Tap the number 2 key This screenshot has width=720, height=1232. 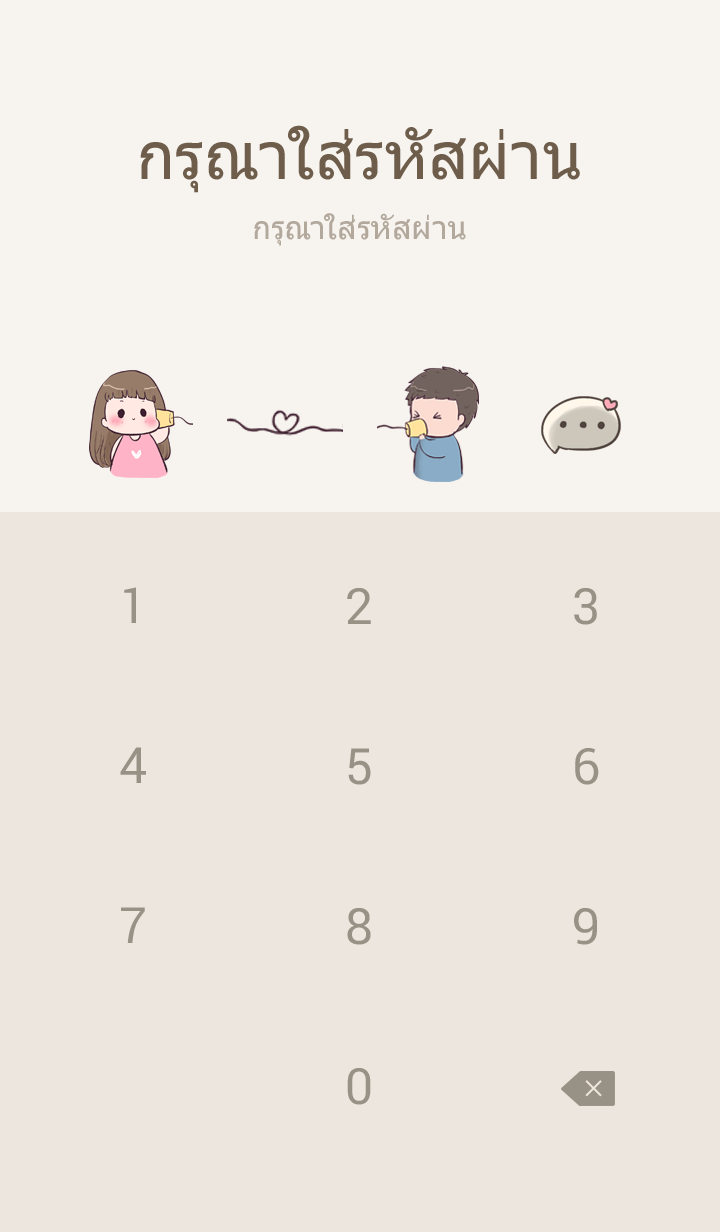click(x=359, y=607)
